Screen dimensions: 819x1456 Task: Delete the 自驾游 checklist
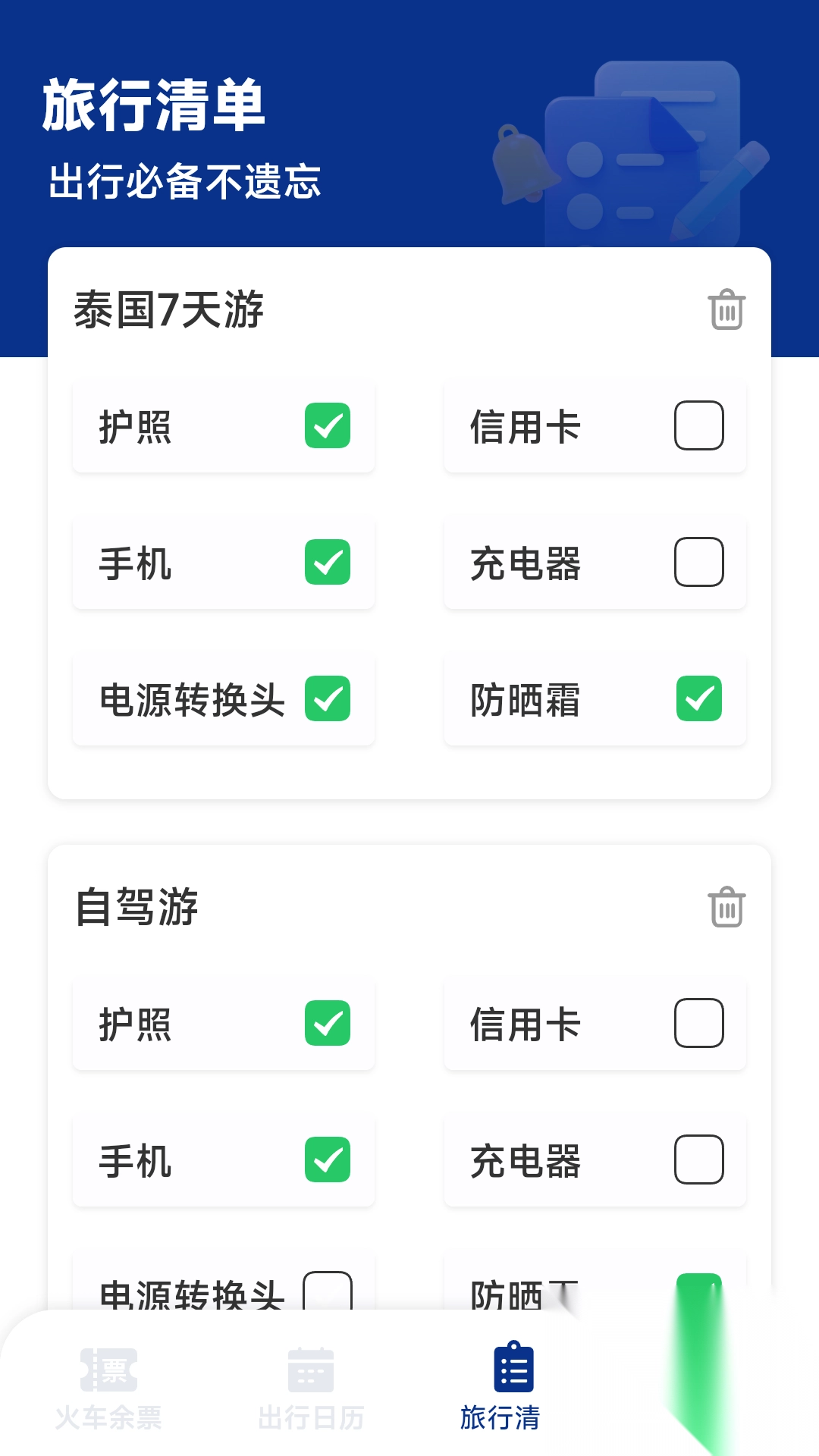pyautogui.click(x=726, y=907)
